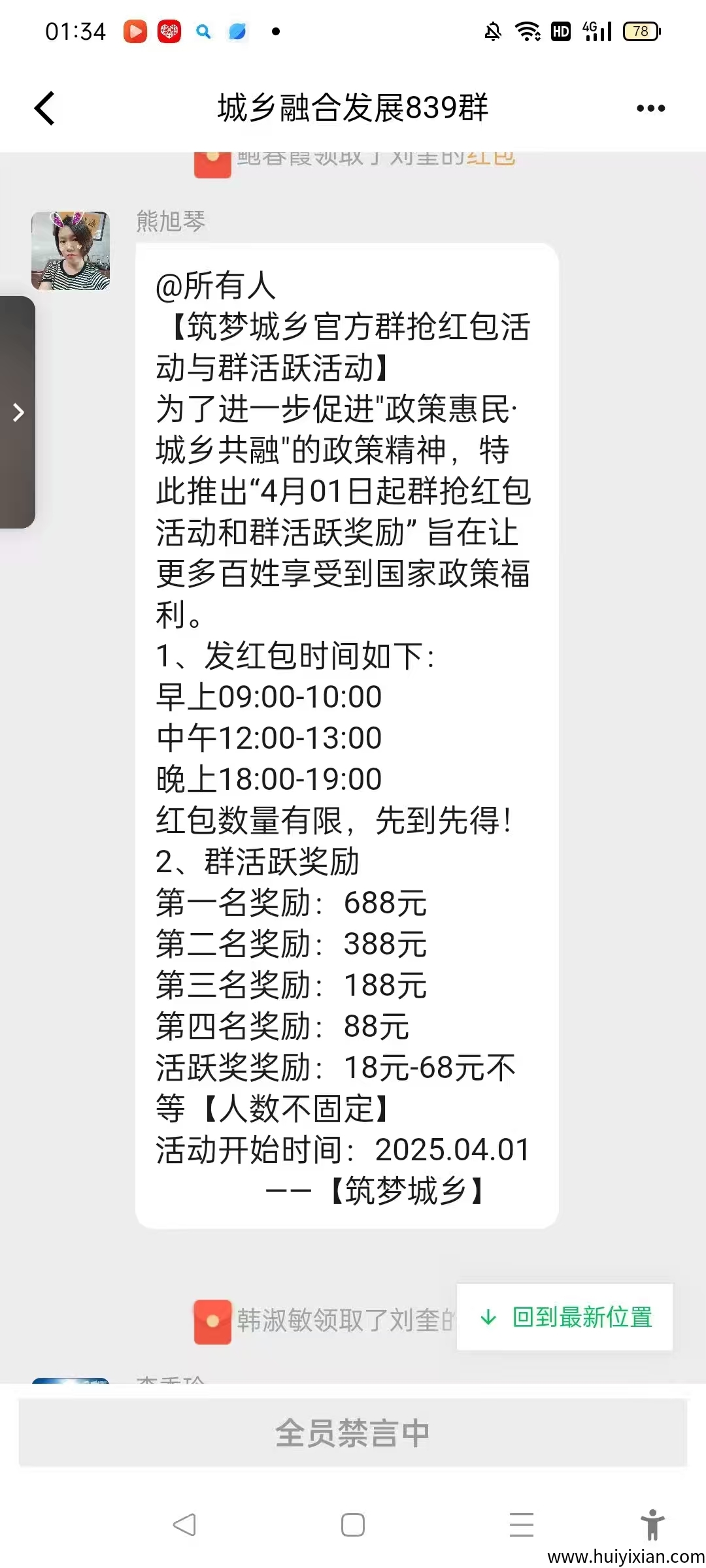This screenshot has width=706, height=1568.
Task: Tap the recents button in the navigation bar
Action: pyautogui.click(x=521, y=1526)
